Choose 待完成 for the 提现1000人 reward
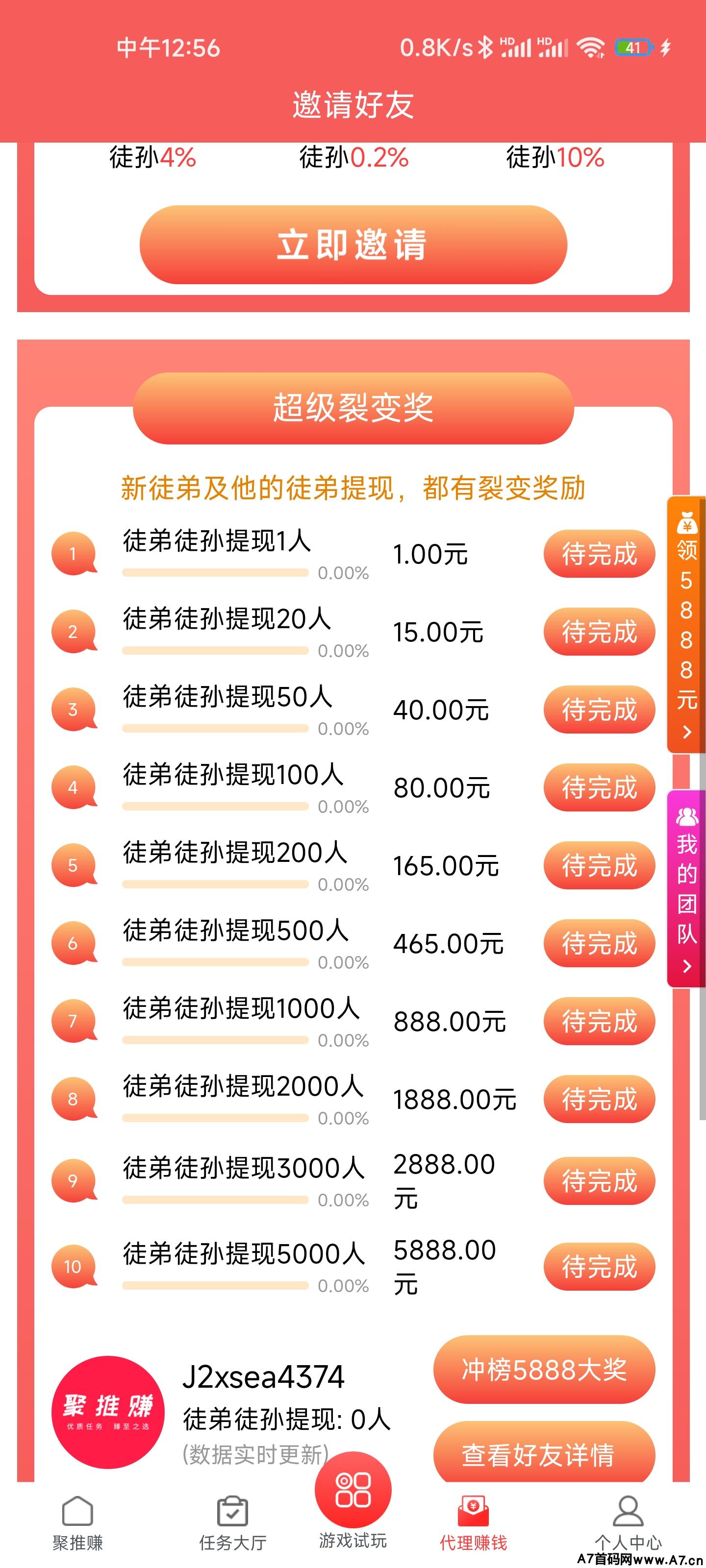Screen dimensions: 706x1568 tap(599, 1021)
